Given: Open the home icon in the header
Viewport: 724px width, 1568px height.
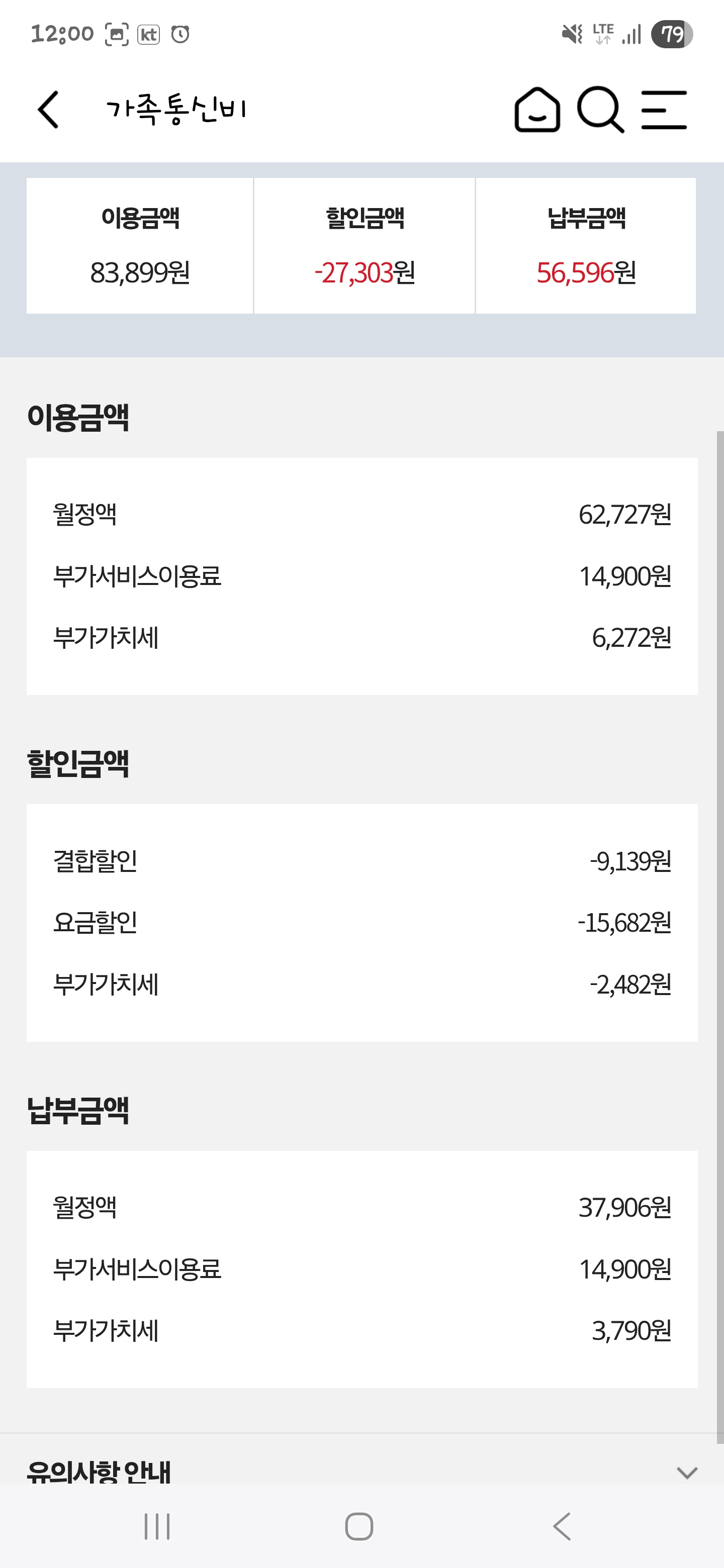Looking at the screenshot, I should point(537,110).
